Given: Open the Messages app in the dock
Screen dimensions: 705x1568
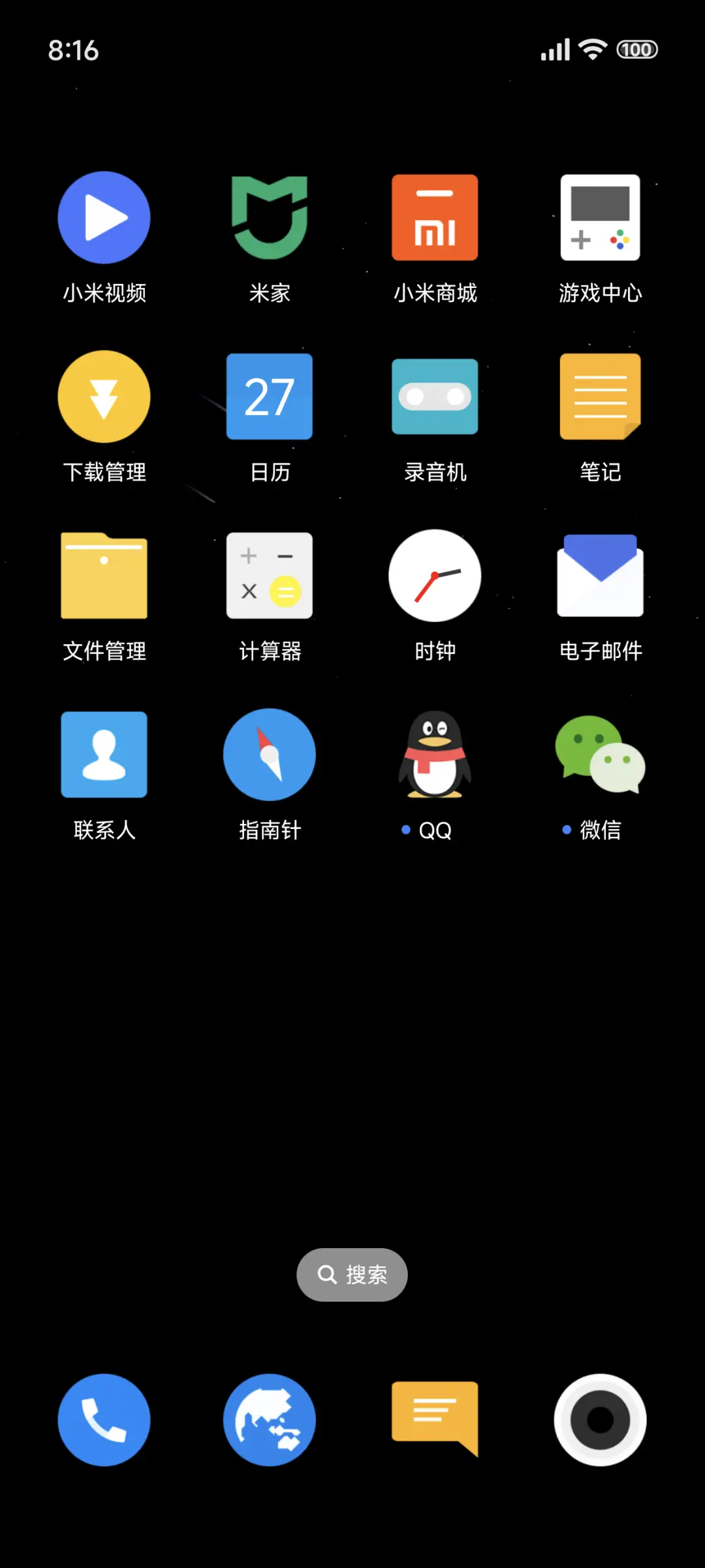Looking at the screenshot, I should 435,1419.
